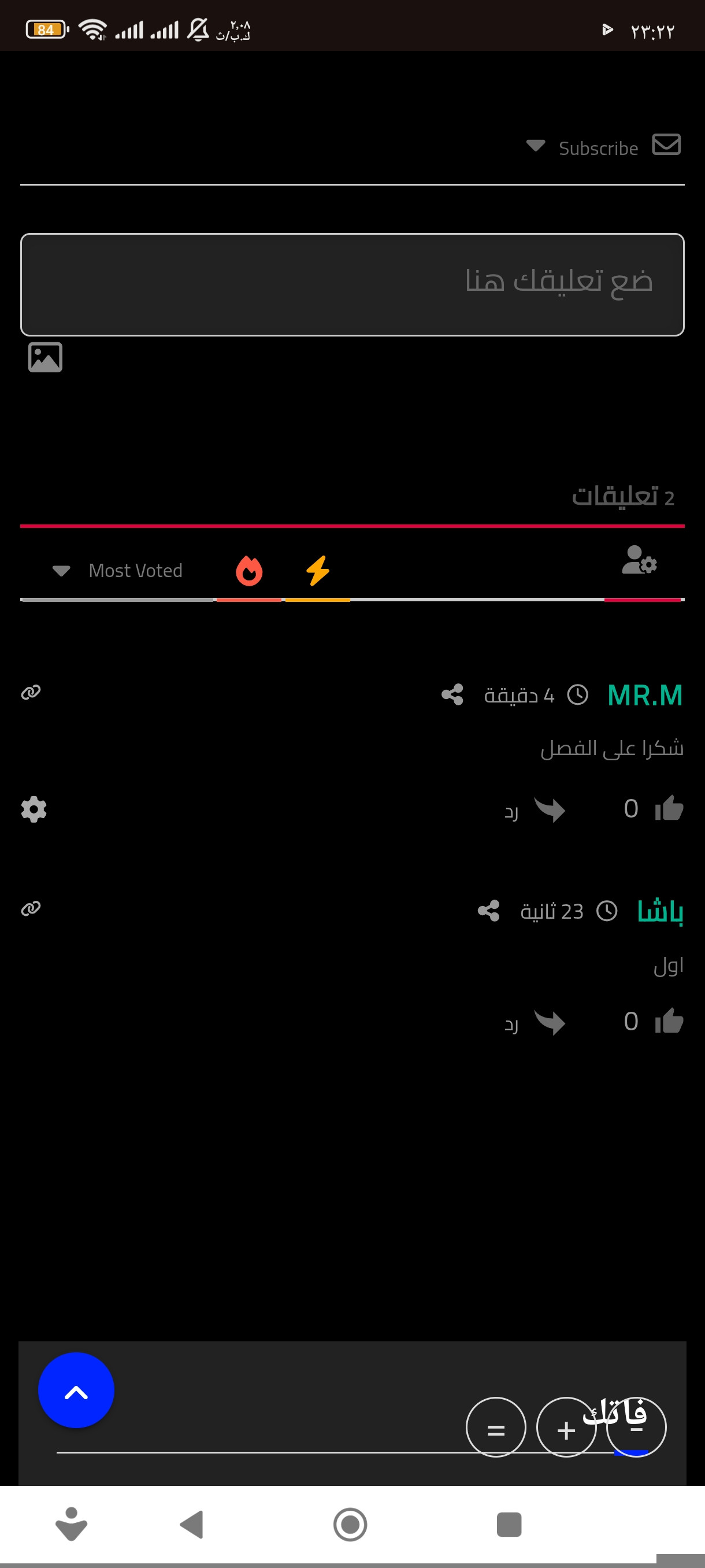Open the gear options on MR.M's comment
This screenshot has height=1568, width=705.
(34, 809)
